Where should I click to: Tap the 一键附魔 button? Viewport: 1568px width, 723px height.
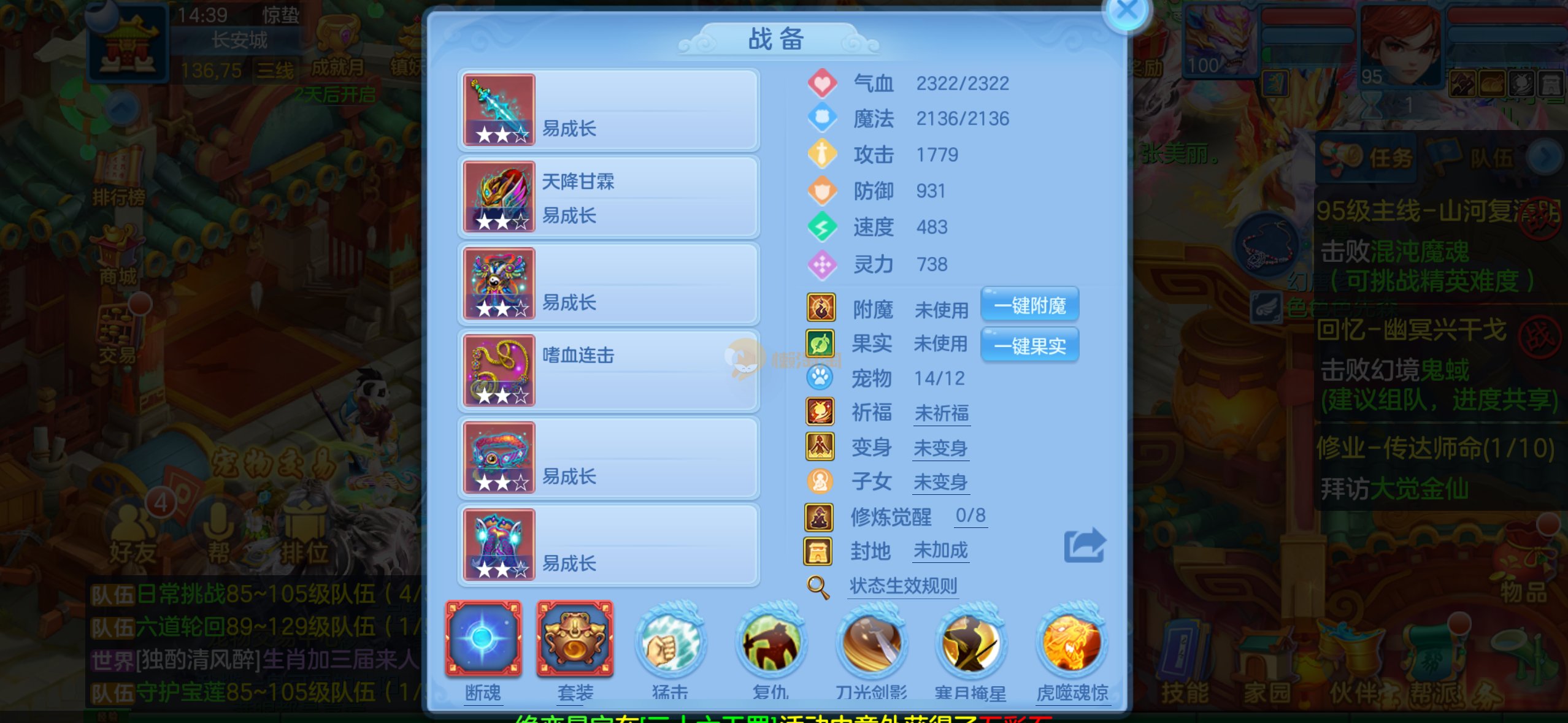[x=1029, y=305]
